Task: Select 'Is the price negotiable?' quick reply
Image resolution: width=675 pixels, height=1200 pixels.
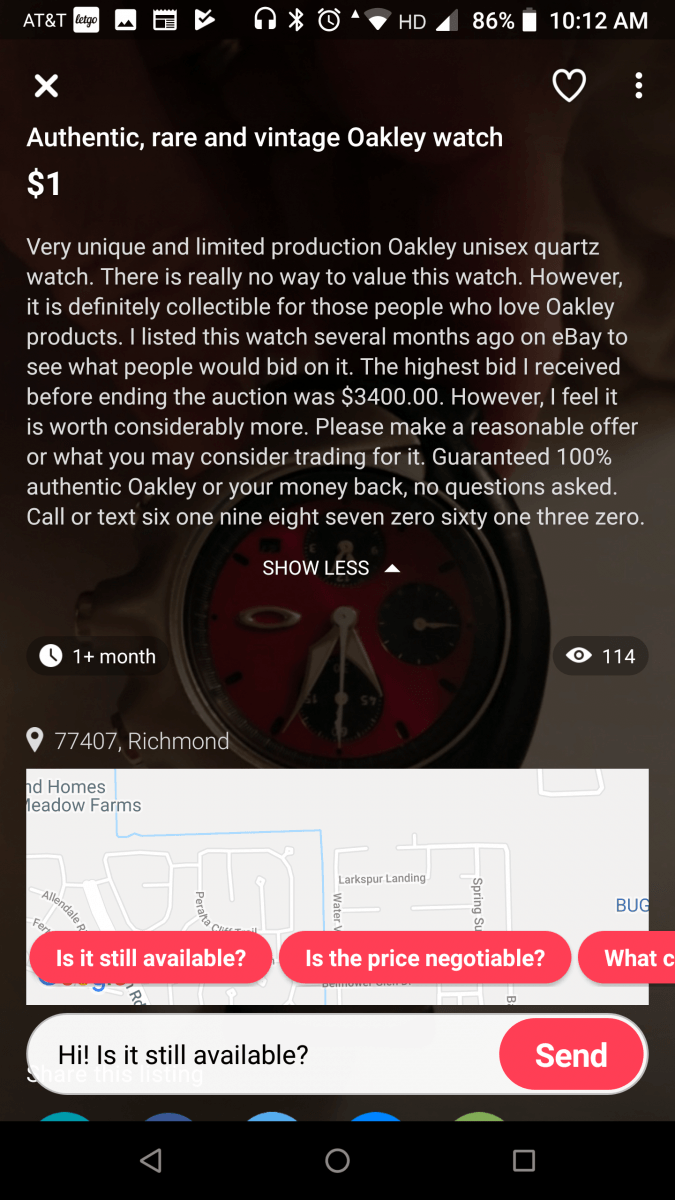Action: coord(425,958)
